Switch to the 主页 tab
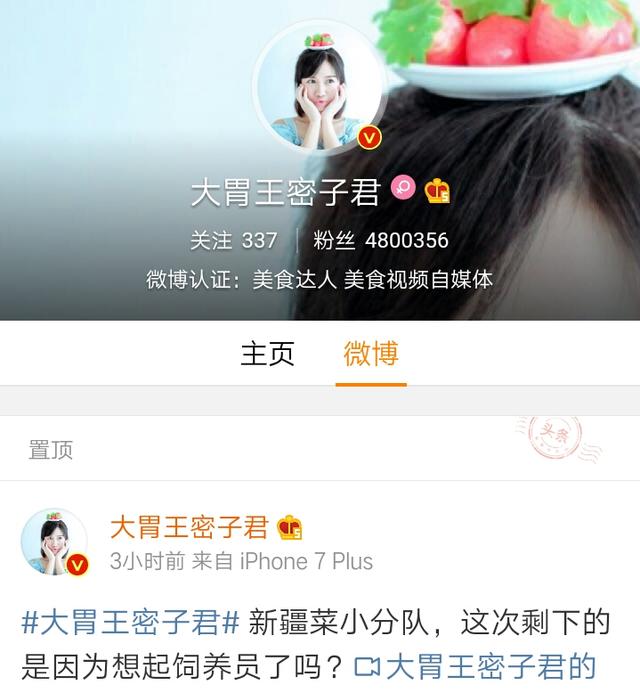 point(267,353)
